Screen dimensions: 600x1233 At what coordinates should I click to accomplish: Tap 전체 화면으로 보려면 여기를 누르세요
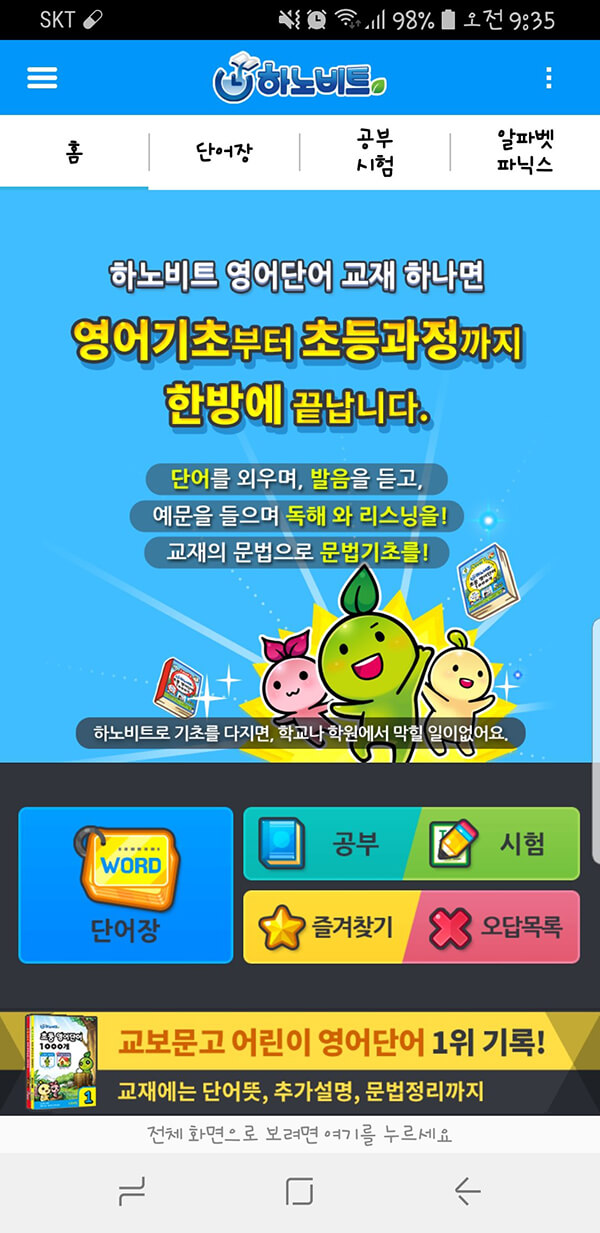coord(300,1134)
